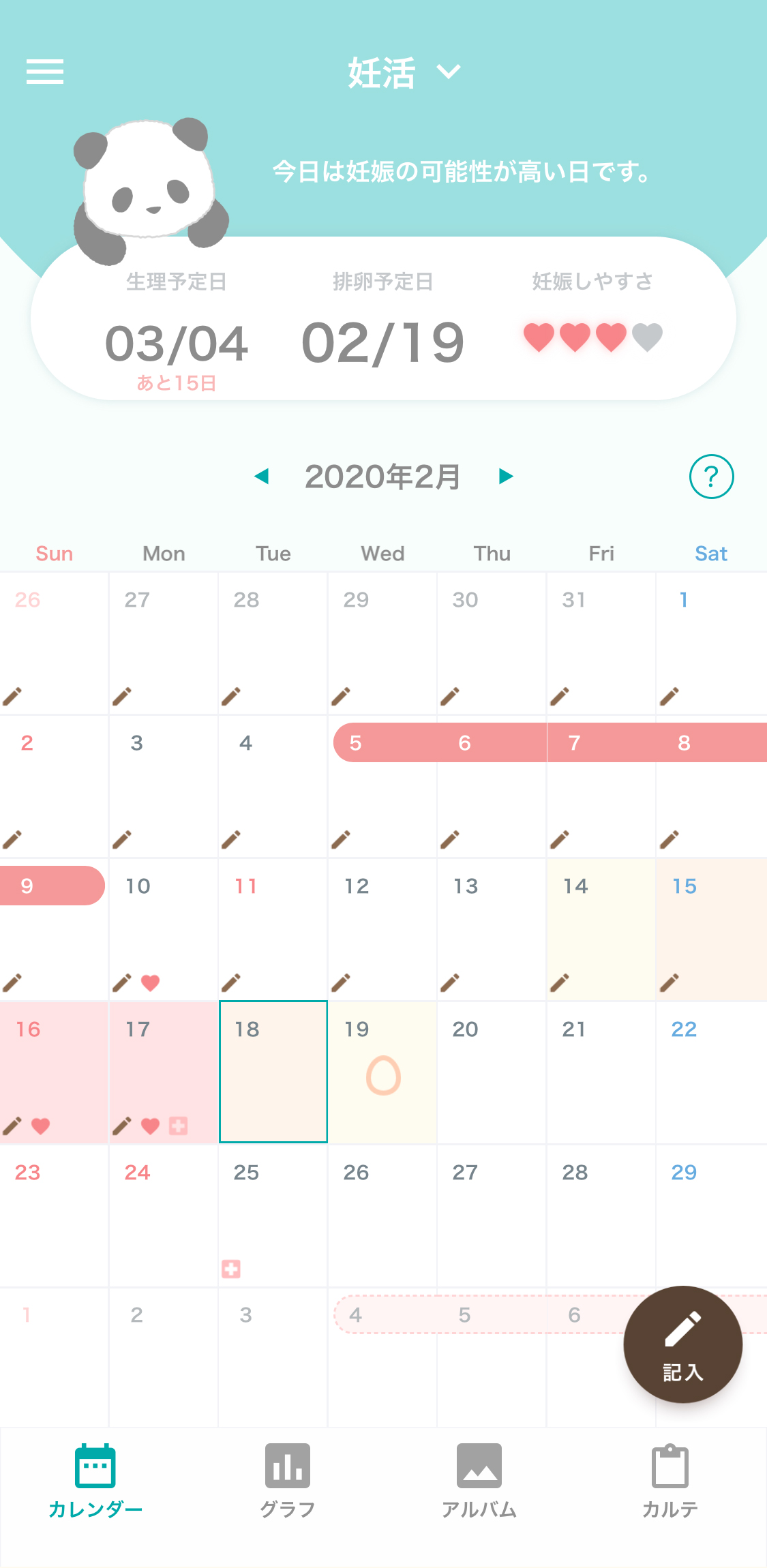This screenshot has height=1568, width=767.
Task: Tap the 記入 floating button
Action: [x=682, y=1344]
